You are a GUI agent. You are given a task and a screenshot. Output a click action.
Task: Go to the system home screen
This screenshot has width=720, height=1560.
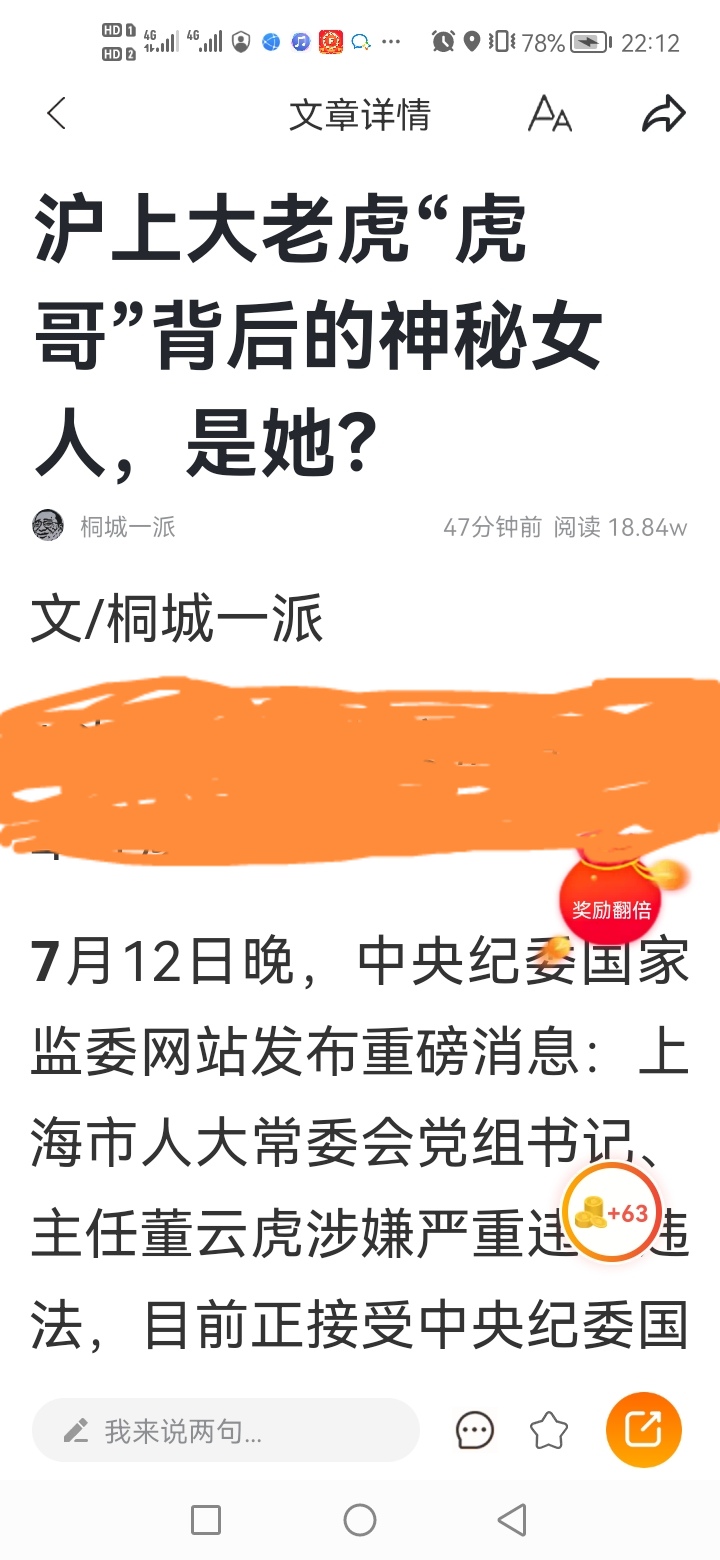coord(360,1520)
